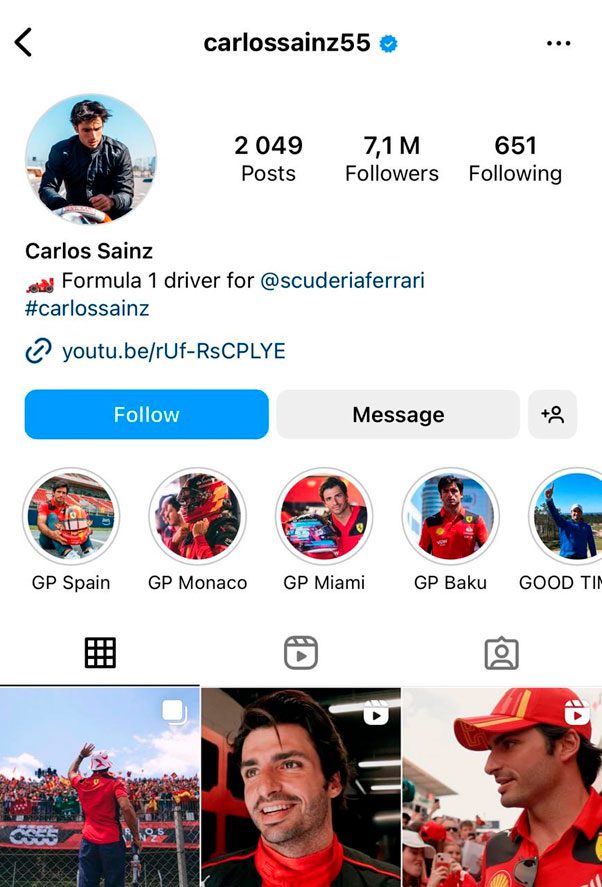
Task: Follow the carlossainz55 account
Action: (x=146, y=414)
